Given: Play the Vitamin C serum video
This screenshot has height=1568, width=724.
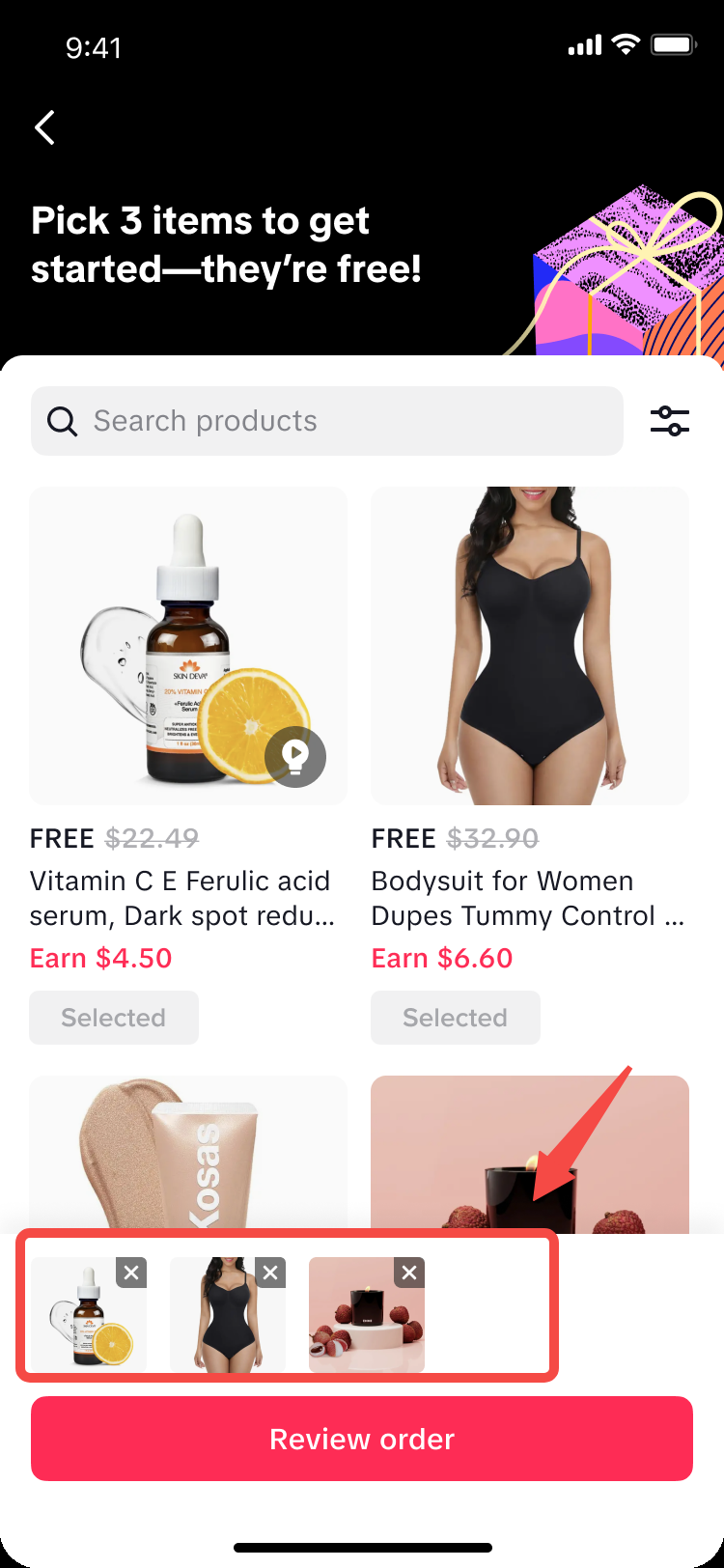Looking at the screenshot, I should point(295,756).
